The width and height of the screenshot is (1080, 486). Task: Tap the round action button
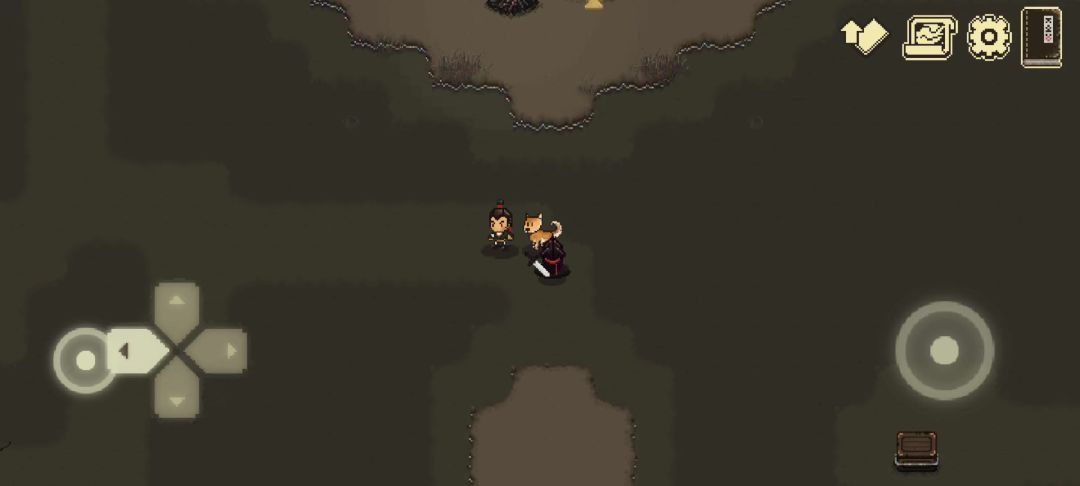pyautogui.click(x=944, y=350)
